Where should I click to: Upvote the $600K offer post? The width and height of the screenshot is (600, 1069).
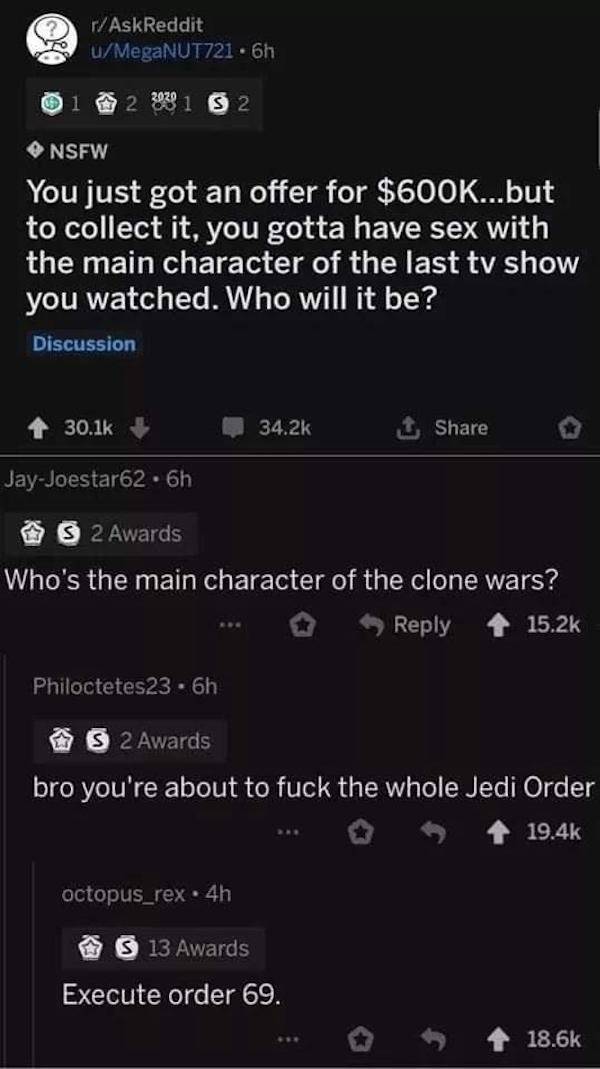coord(44,428)
